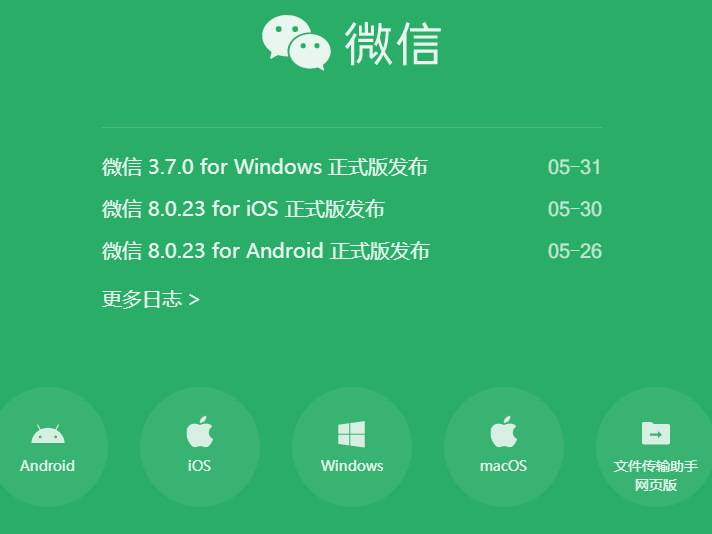Image resolution: width=712 pixels, height=534 pixels.
Task: Open the WeChat 8.0.23 for Android release note
Action: tap(265, 251)
